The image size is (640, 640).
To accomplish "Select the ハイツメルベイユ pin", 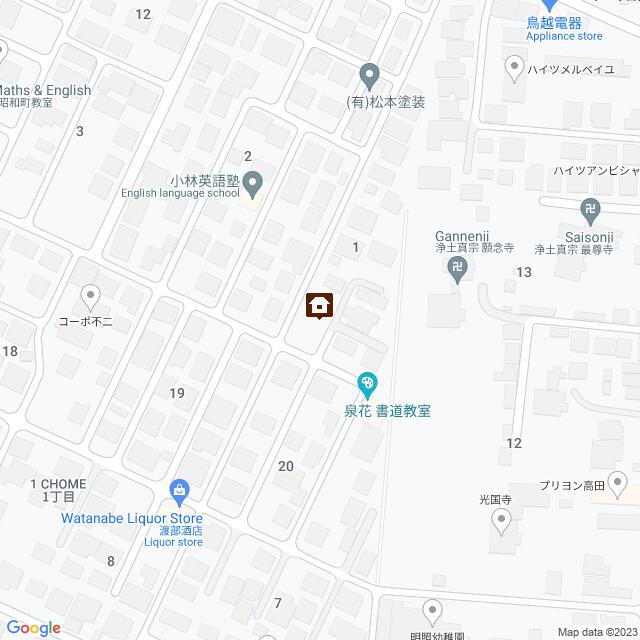I will coord(515,67).
